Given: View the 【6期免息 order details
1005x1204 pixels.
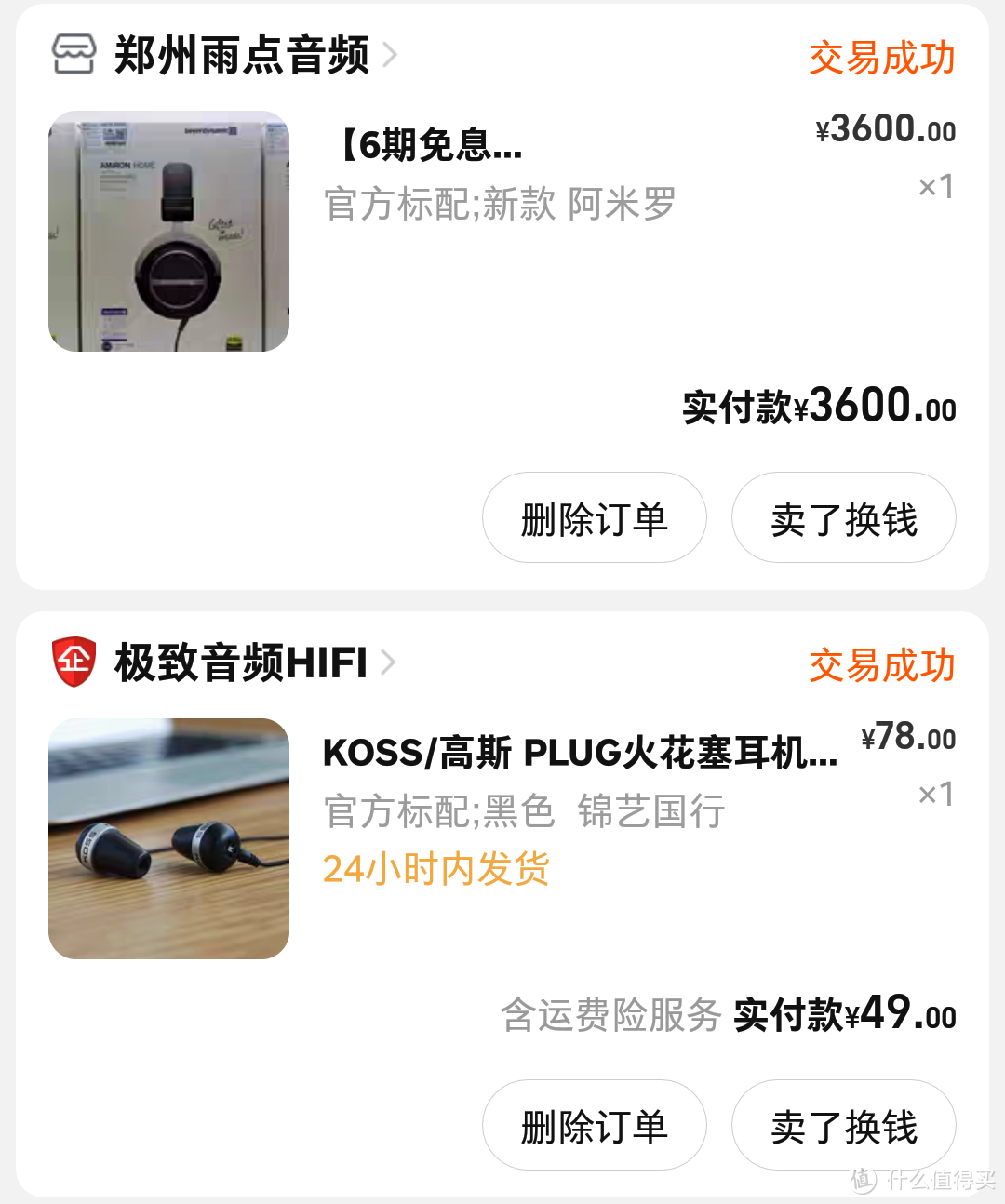Looking at the screenshot, I should tap(432, 145).
